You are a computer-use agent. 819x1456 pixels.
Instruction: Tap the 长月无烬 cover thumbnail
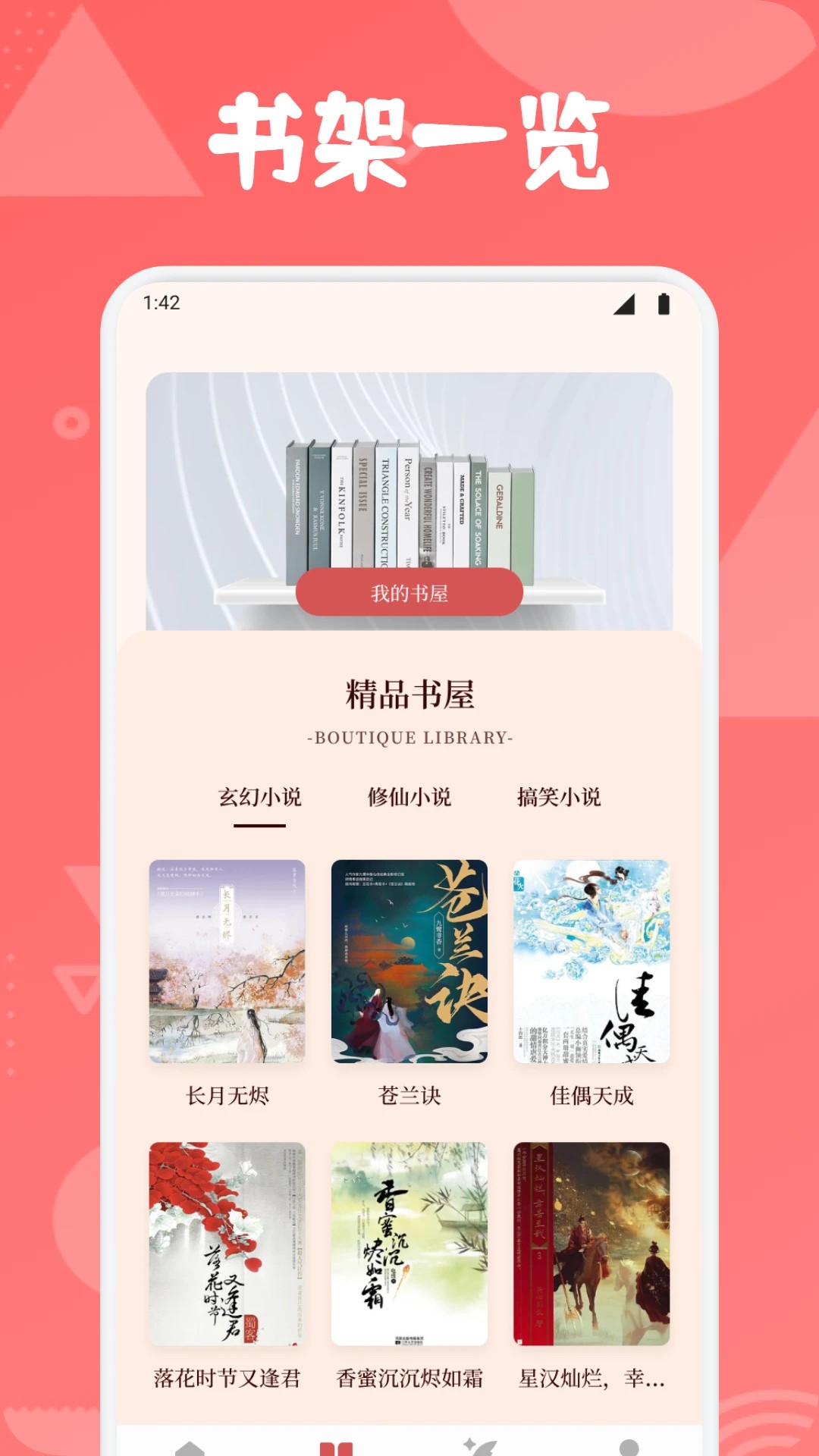224,959
